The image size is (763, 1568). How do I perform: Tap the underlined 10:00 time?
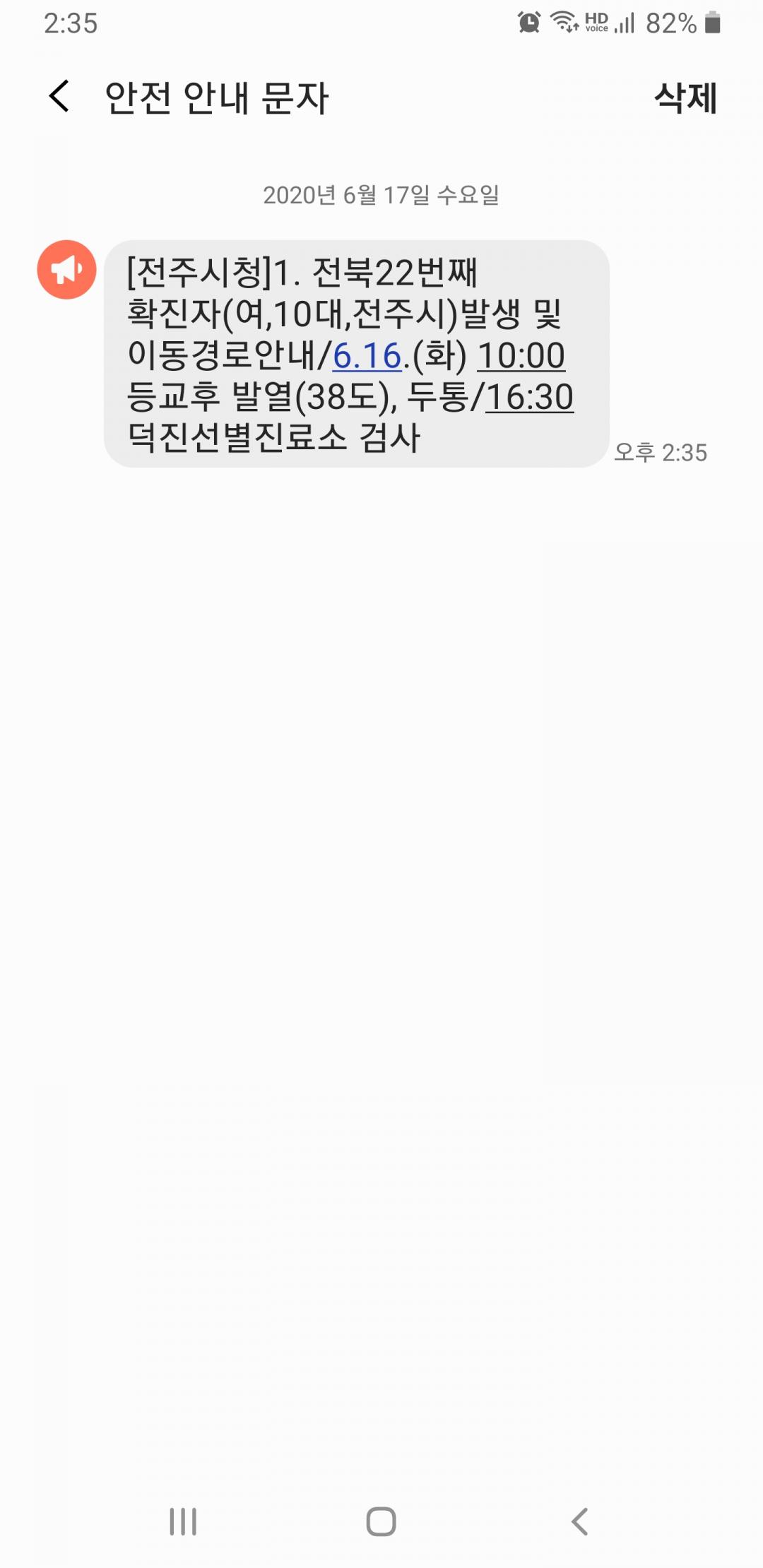tap(521, 356)
